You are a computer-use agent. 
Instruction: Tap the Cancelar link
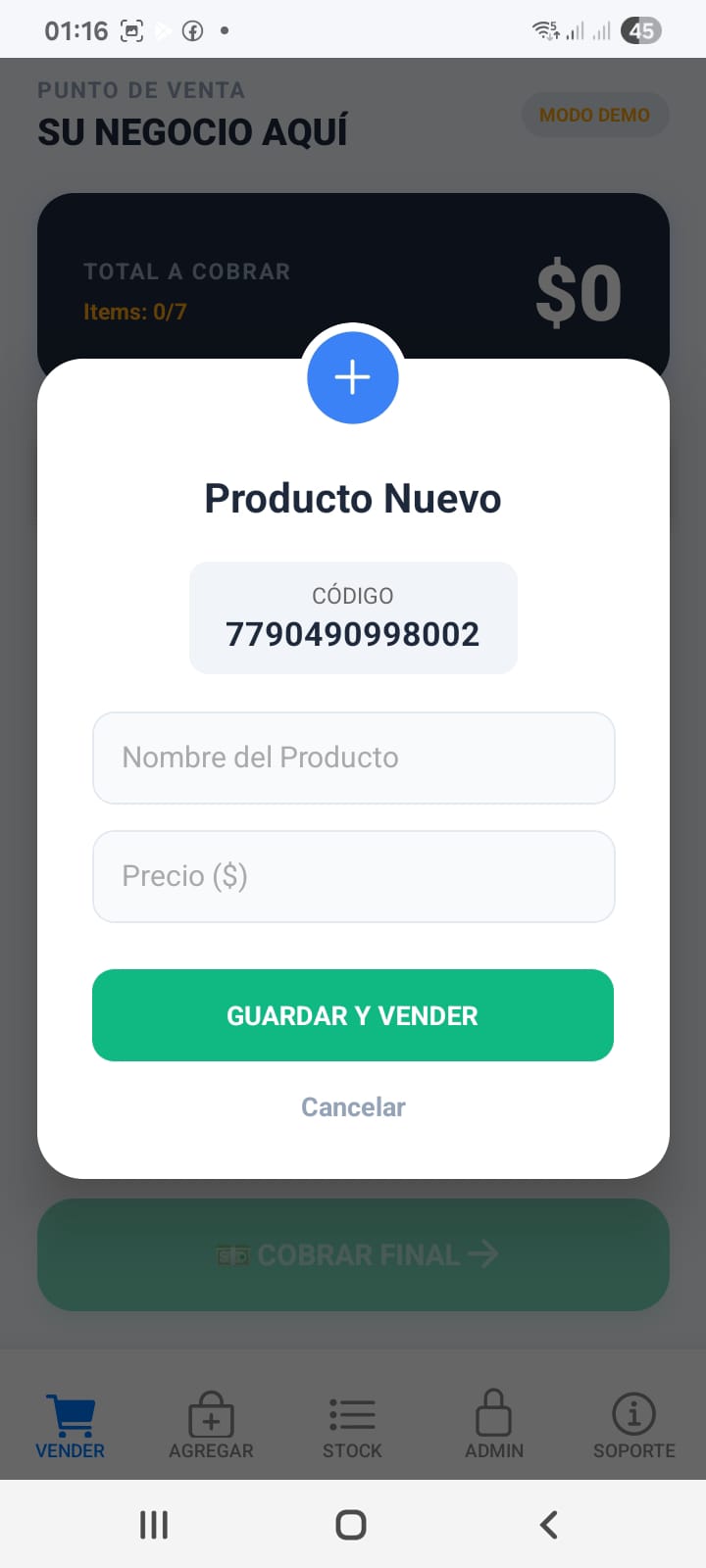[353, 1106]
